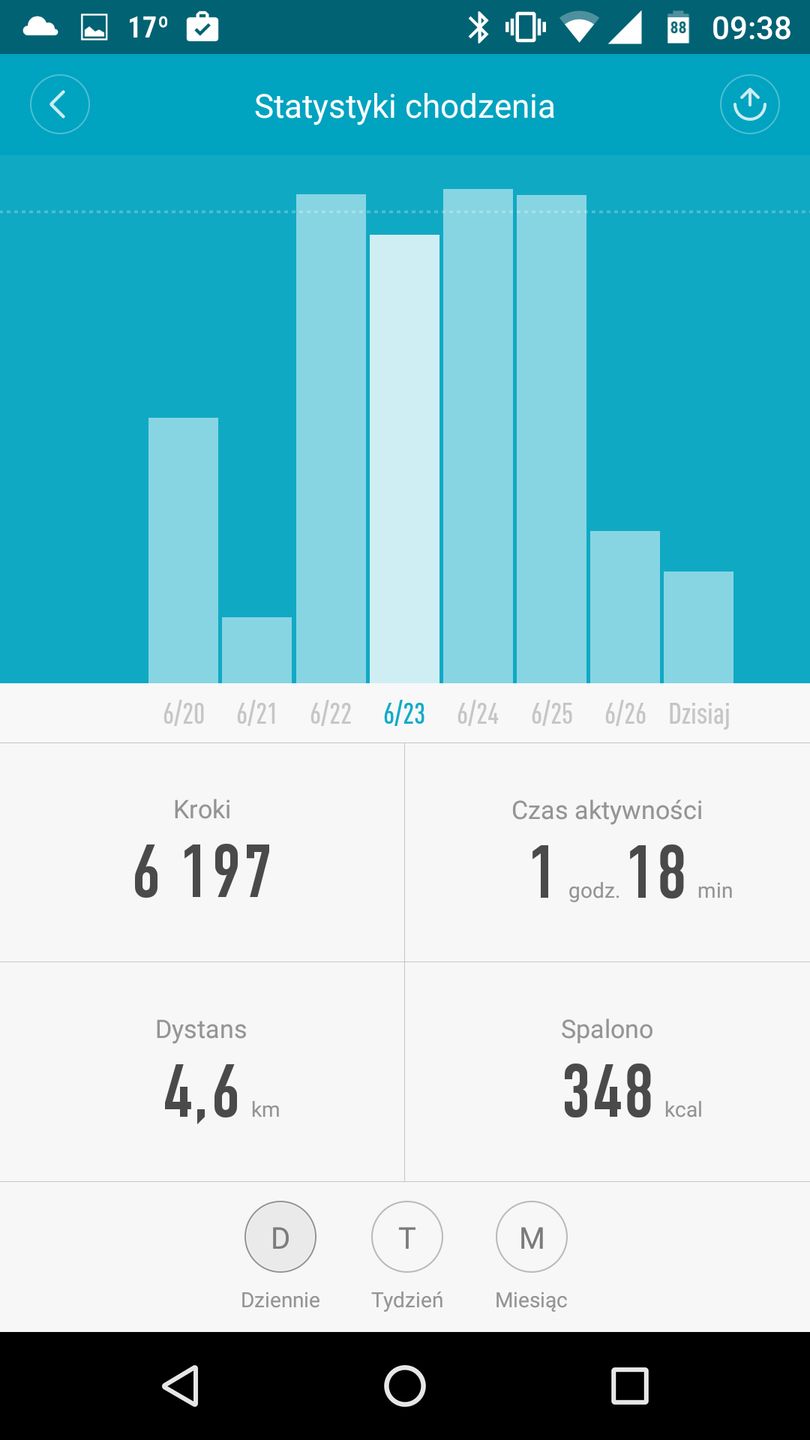Select the Dzisiaj date label
Viewport: 810px width, 1440px height.
point(698,712)
